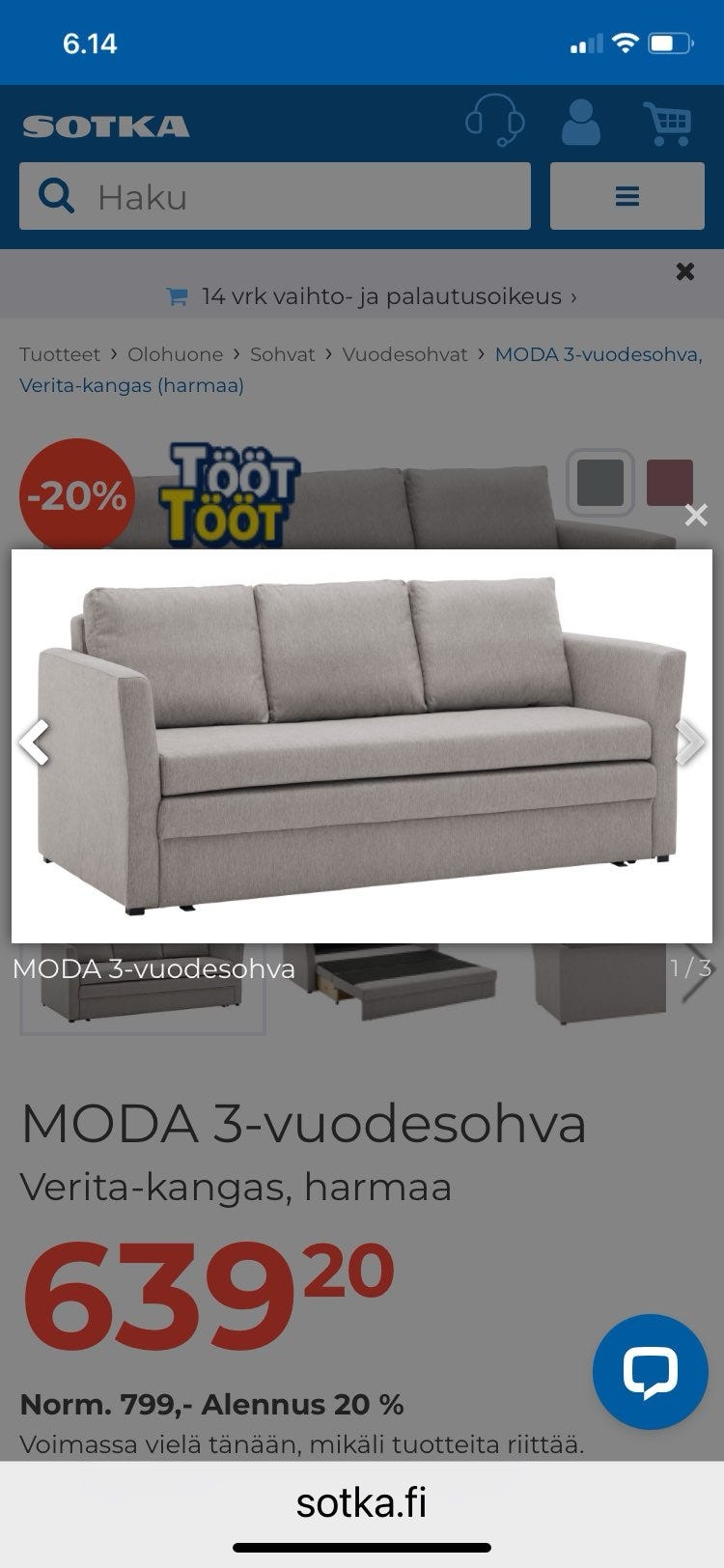Screen dimensions: 724x1568
Task: Show the next product photo
Action: coord(688,743)
